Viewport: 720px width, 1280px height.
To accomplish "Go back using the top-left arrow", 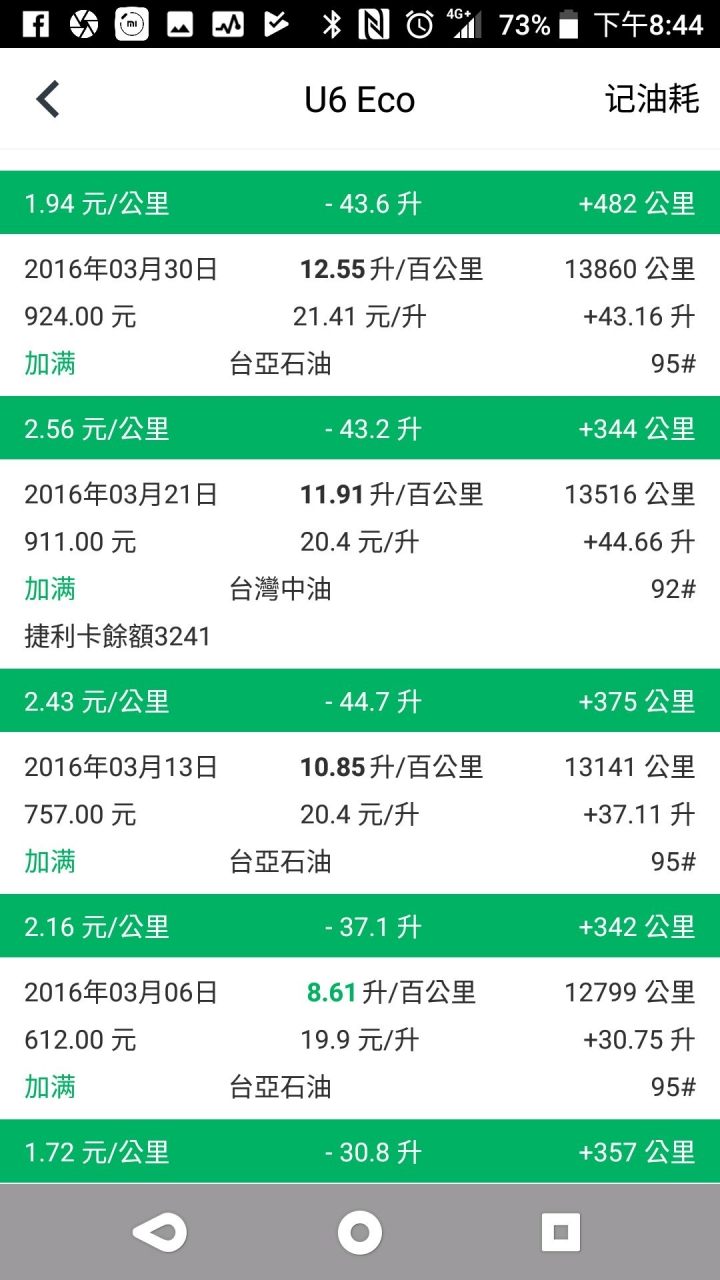I will pyautogui.click(x=48, y=99).
